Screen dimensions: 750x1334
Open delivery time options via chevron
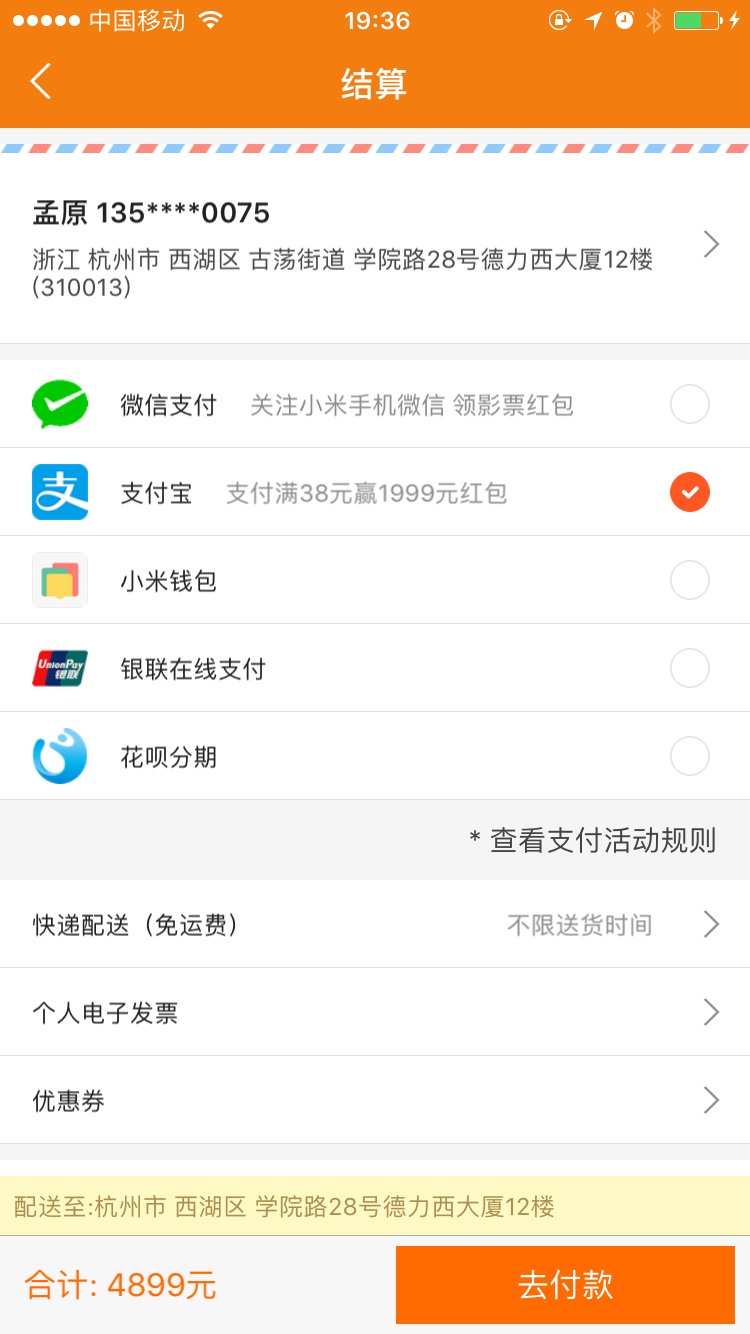[x=710, y=924]
